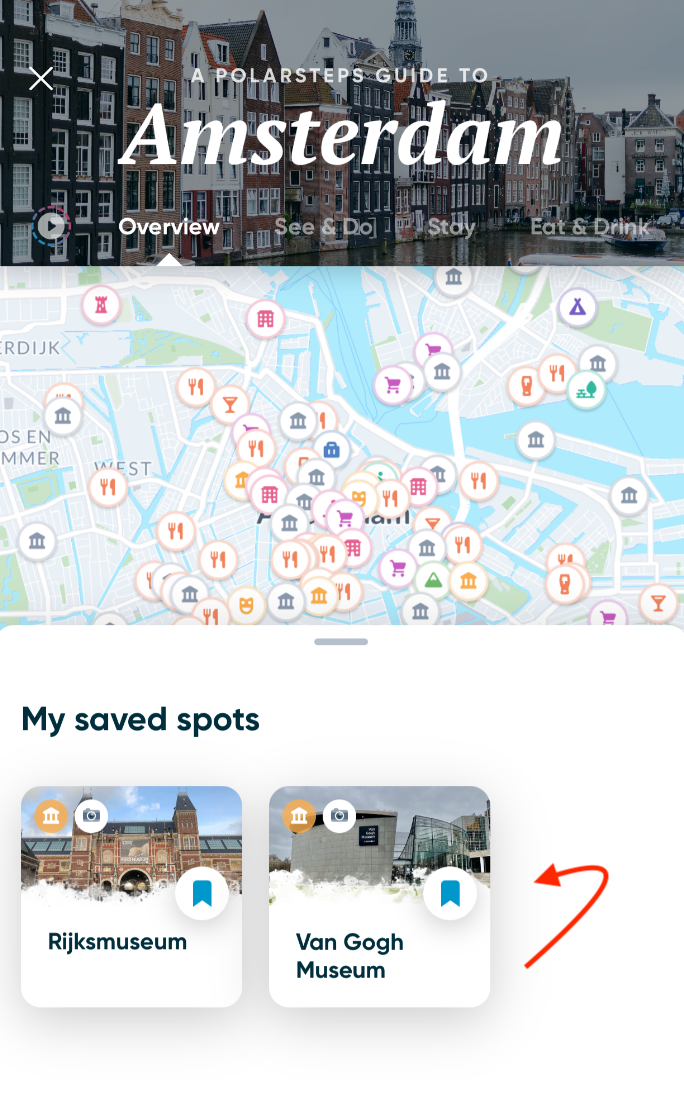Image resolution: width=684 pixels, height=1110 pixels.
Task: Tap the green park bench map marker
Action: click(587, 390)
